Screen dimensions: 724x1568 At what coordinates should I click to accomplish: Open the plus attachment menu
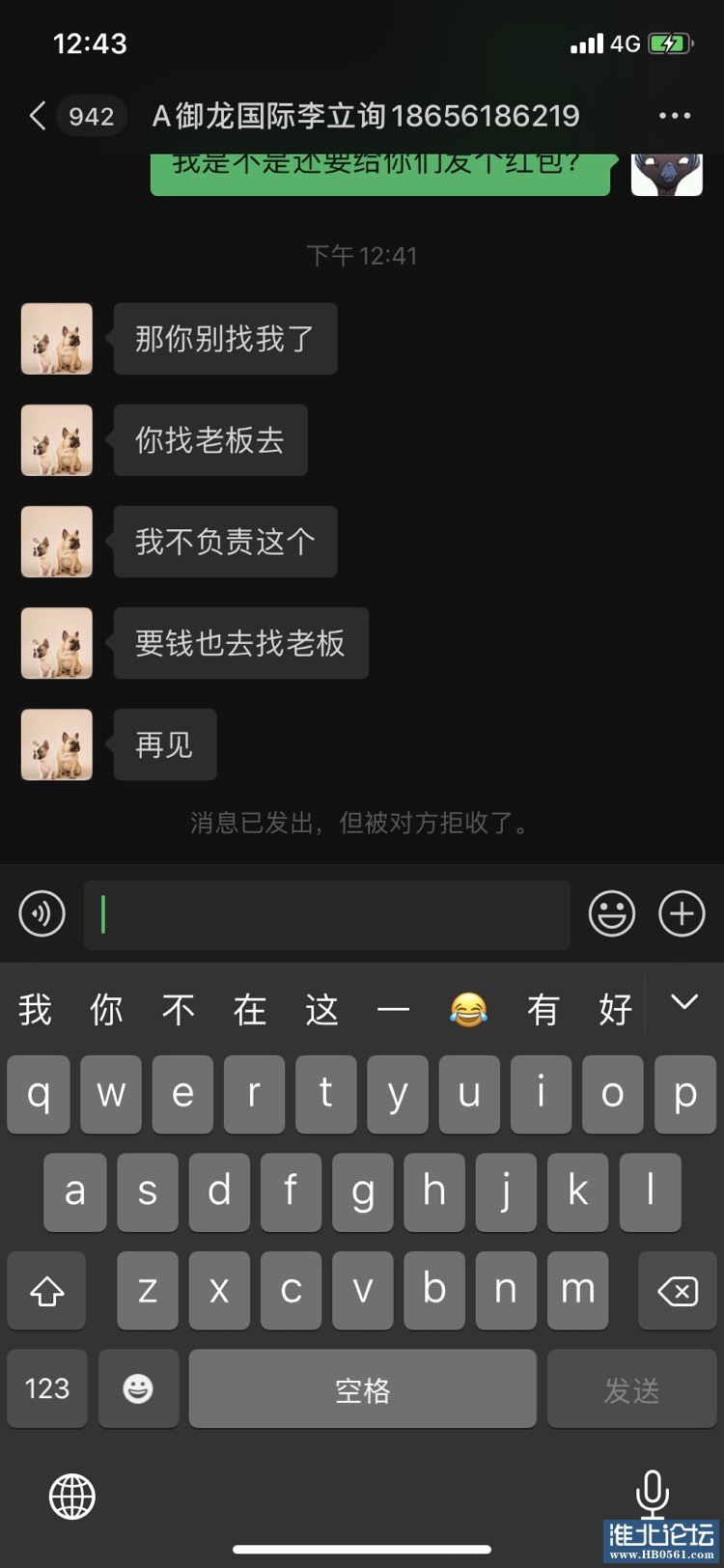pos(682,913)
